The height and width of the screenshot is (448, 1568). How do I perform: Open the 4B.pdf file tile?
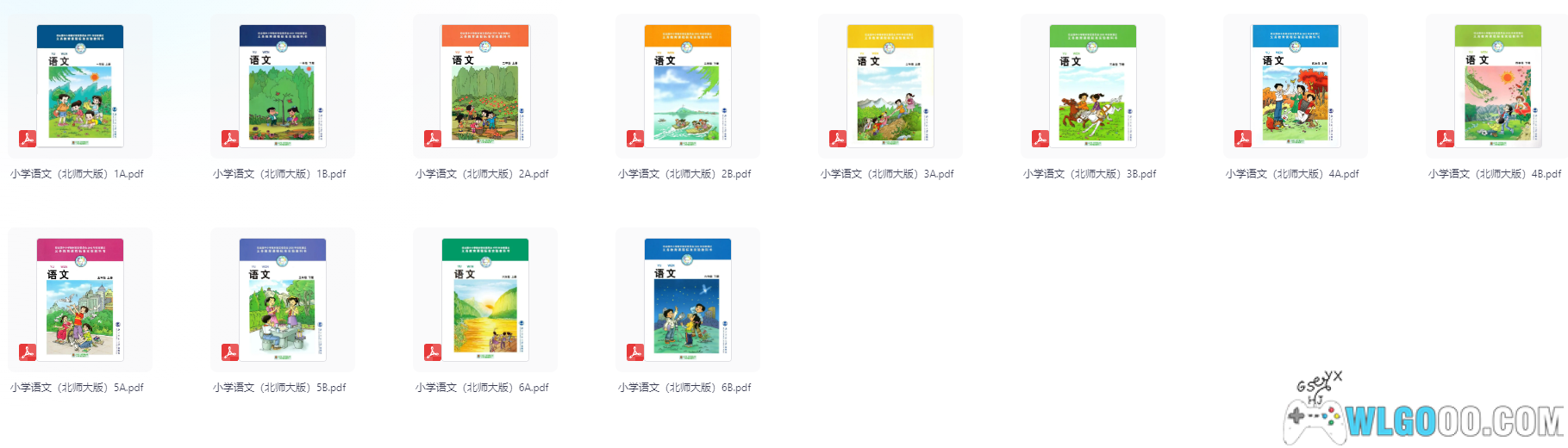click(1497, 86)
